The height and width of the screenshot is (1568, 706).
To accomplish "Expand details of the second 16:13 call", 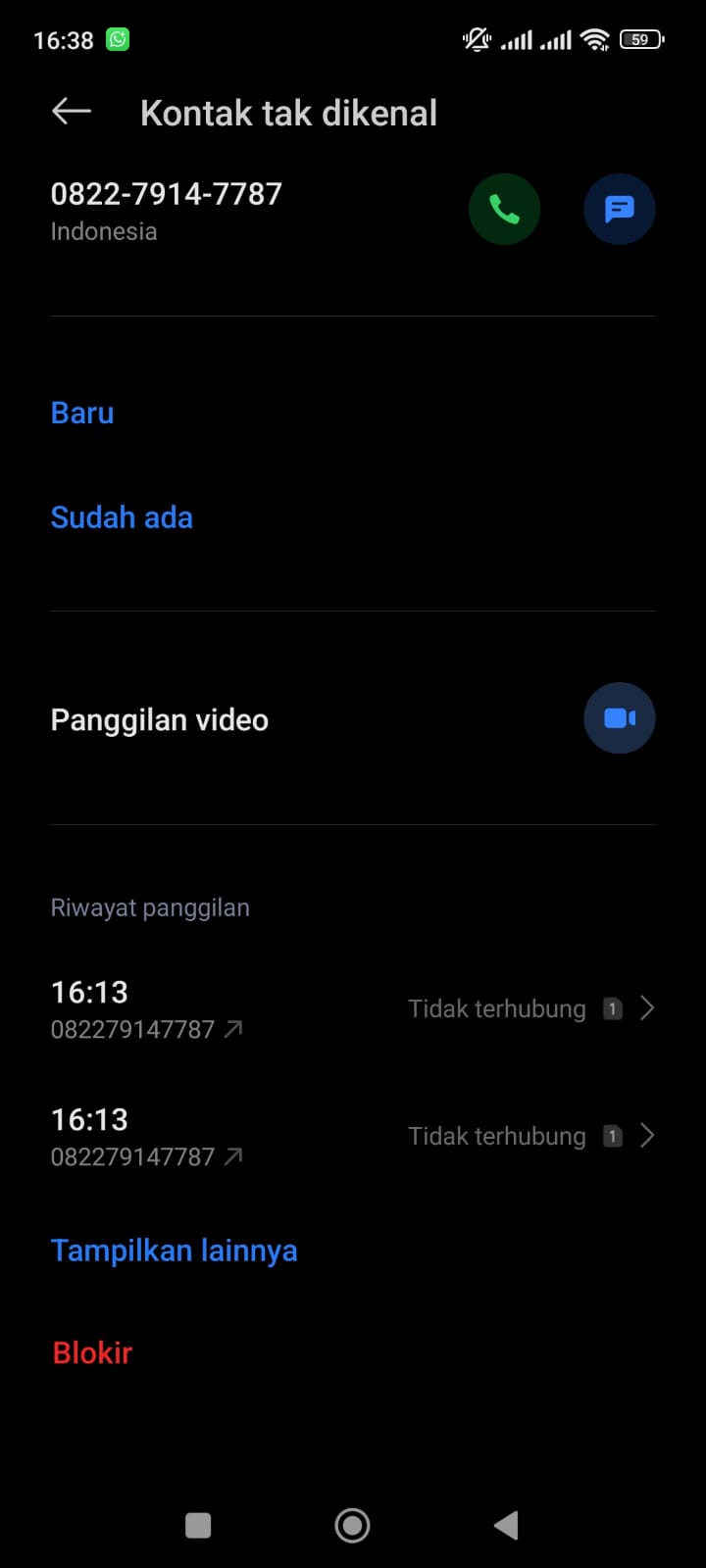I will point(646,1135).
